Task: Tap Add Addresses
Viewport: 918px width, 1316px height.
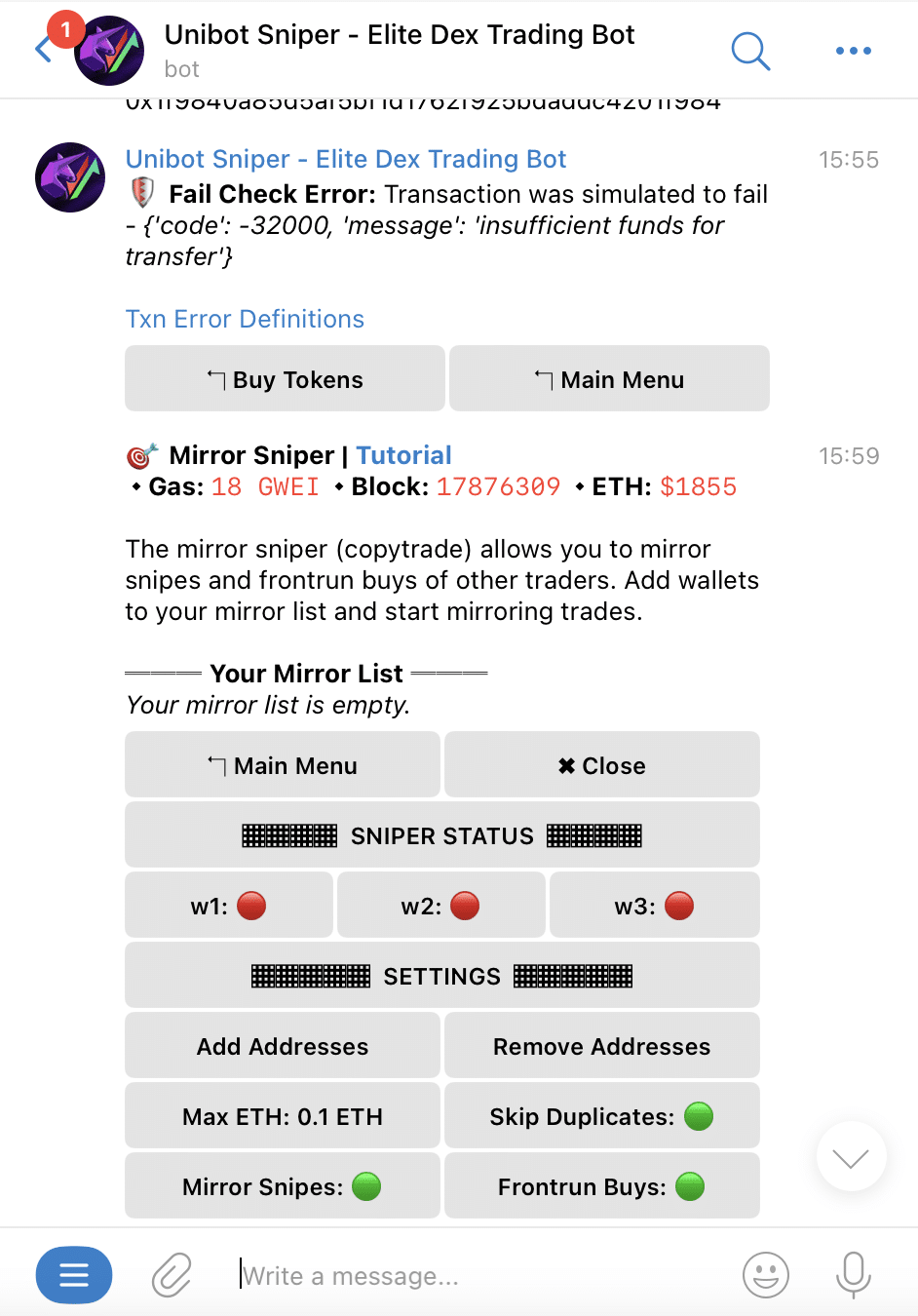Action: click(283, 1046)
